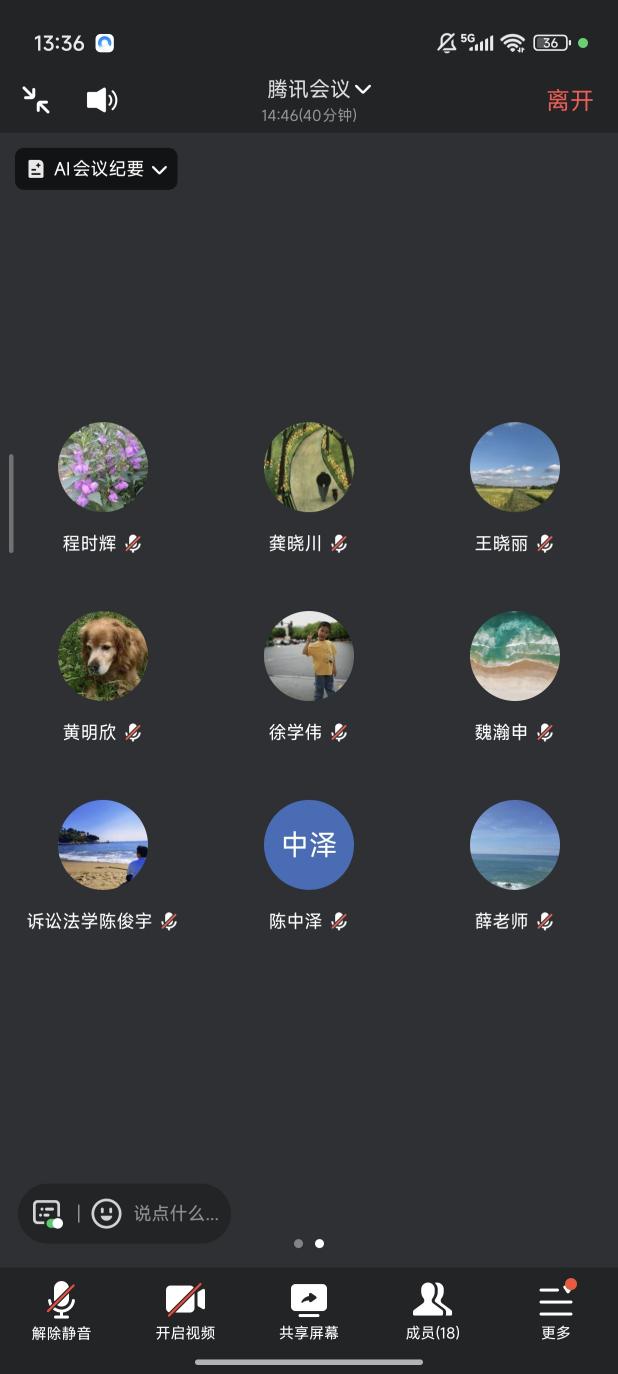This screenshot has width=618, height=1374.
Task: Select participant 龚晓川
Action: [309, 467]
